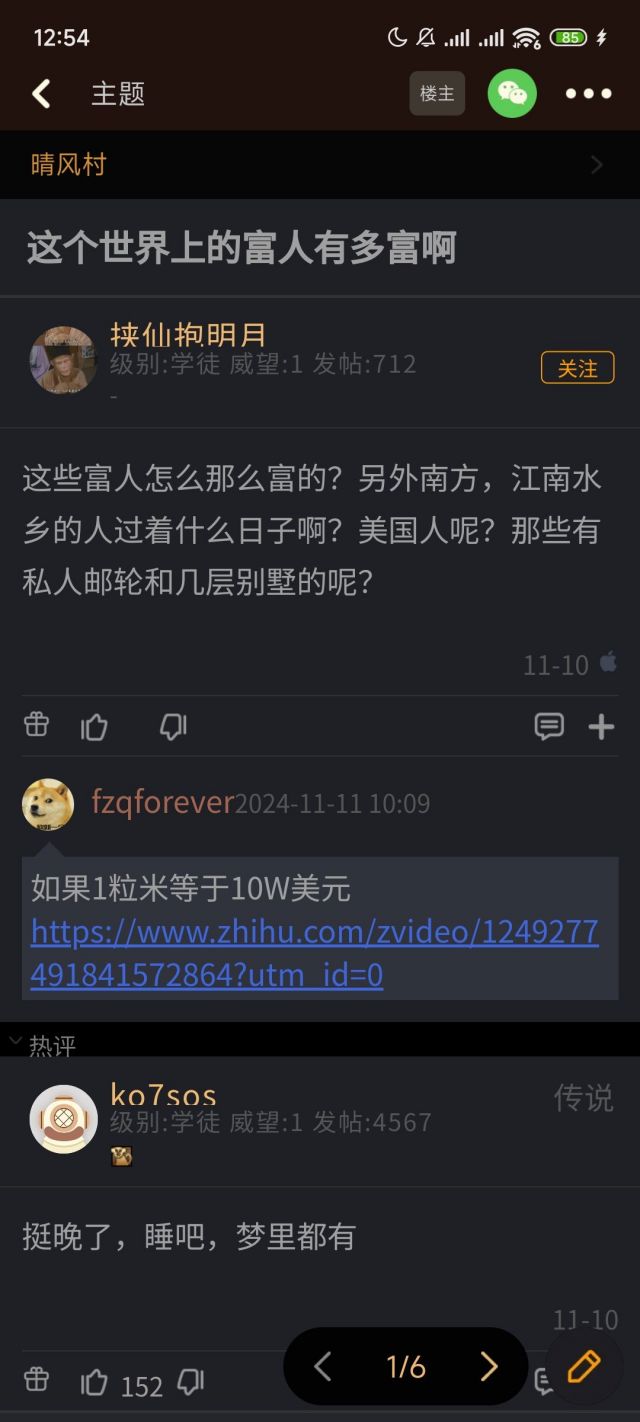Go to the next page of replies
Image resolution: width=640 pixels, height=1422 pixels.
tap(488, 1366)
